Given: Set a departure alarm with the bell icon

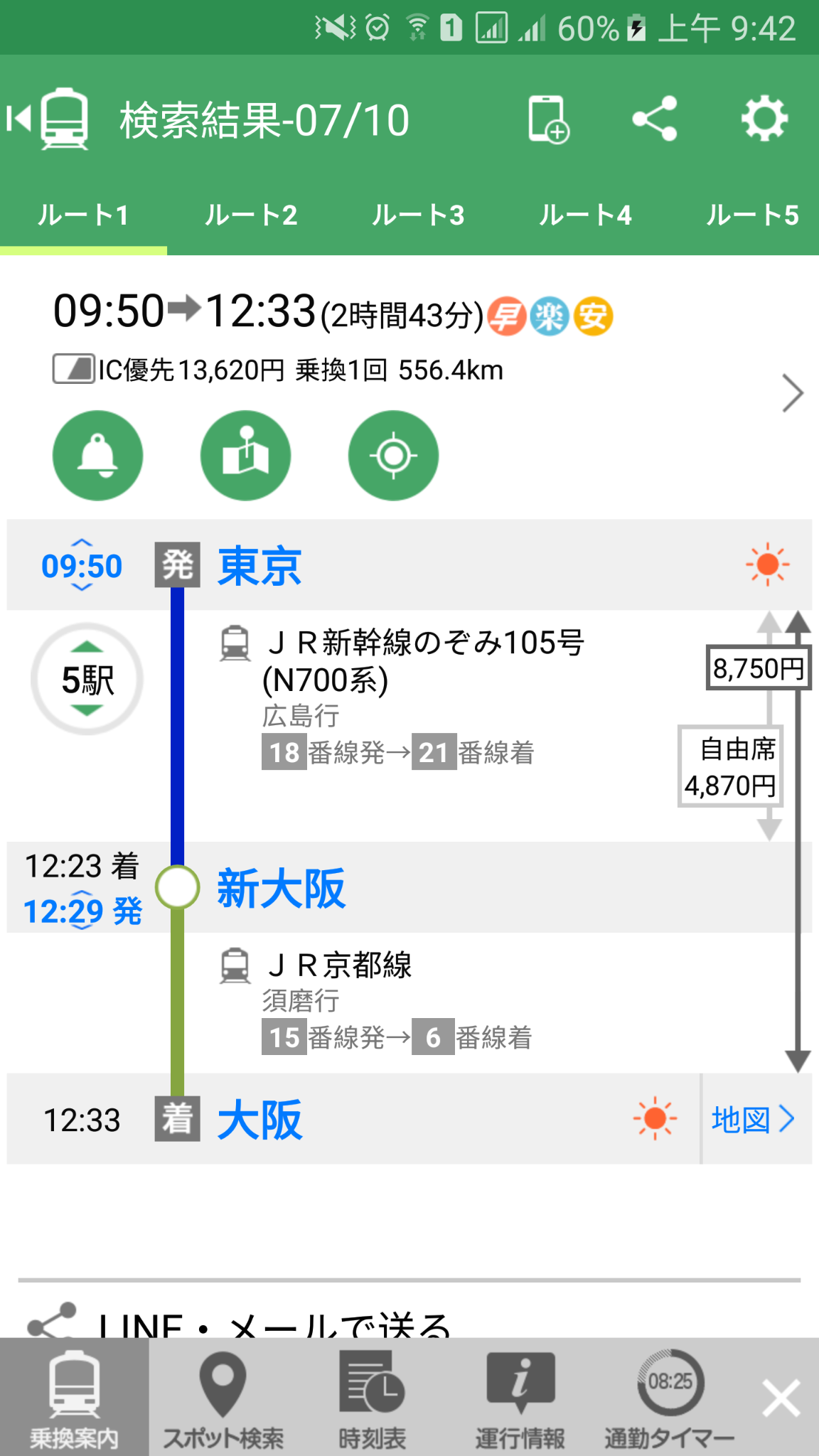Looking at the screenshot, I should pyautogui.click(x=97, y=456).
